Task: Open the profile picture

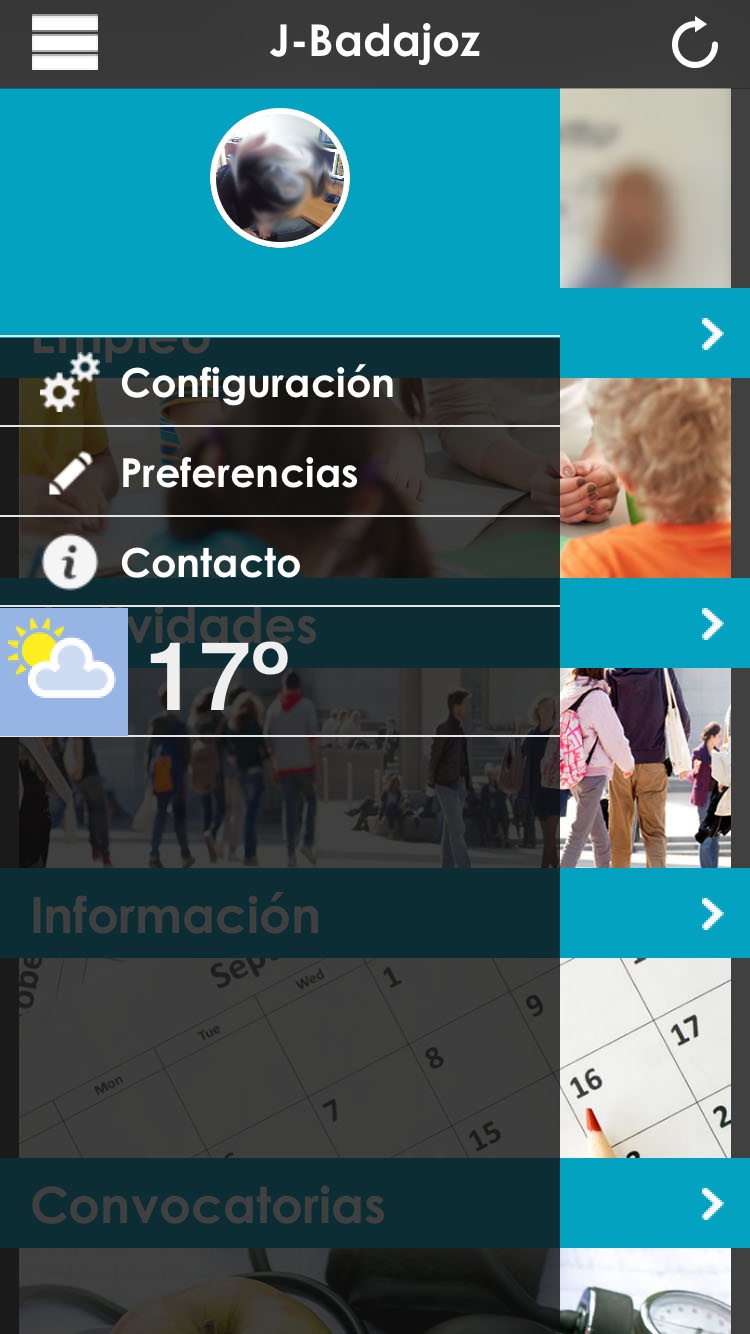Action: pos(280,178)
